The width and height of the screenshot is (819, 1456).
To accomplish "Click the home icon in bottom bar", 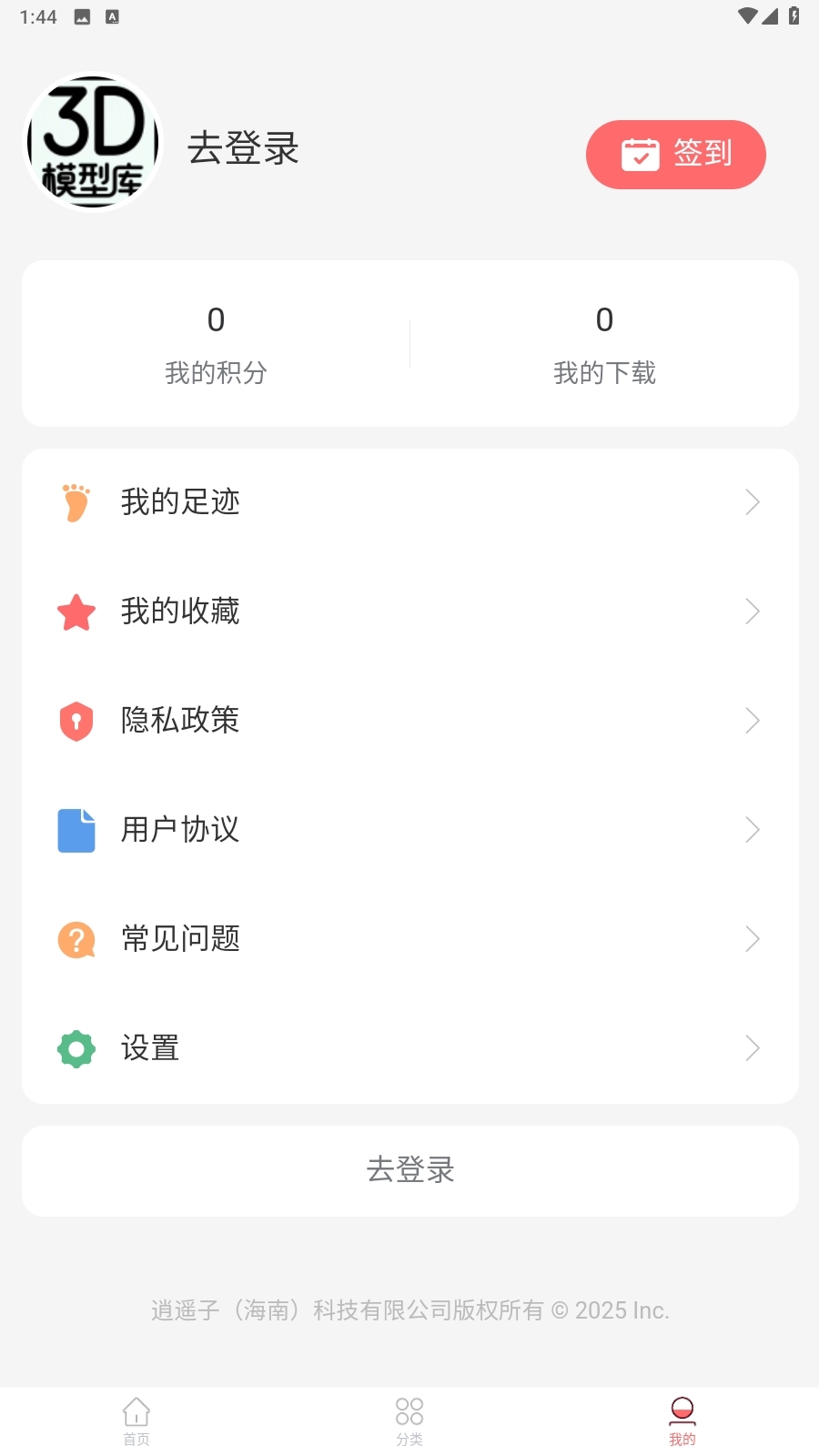I will (136, 1409).
